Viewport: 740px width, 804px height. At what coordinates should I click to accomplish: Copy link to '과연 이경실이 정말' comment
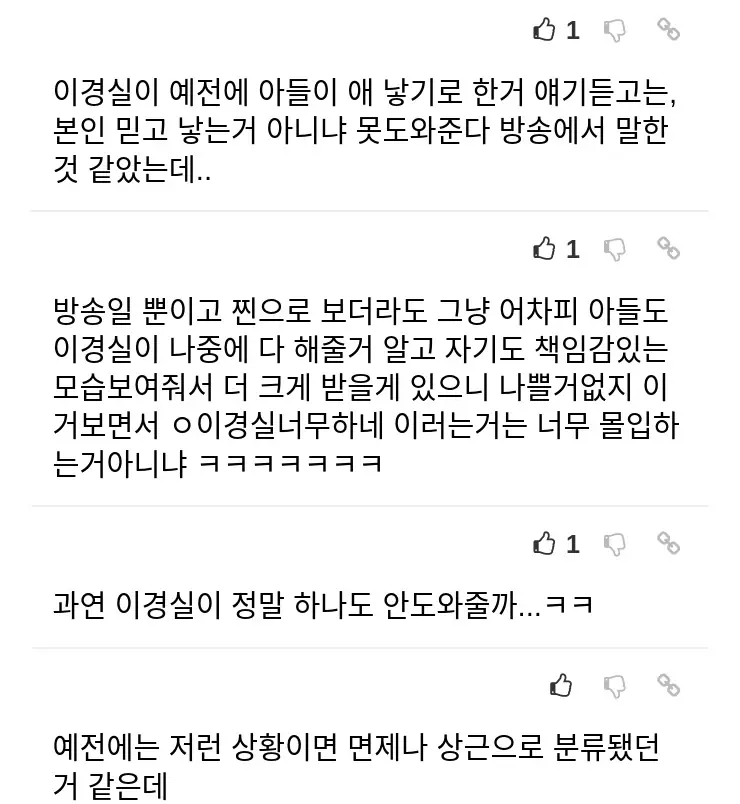point(668,542)
